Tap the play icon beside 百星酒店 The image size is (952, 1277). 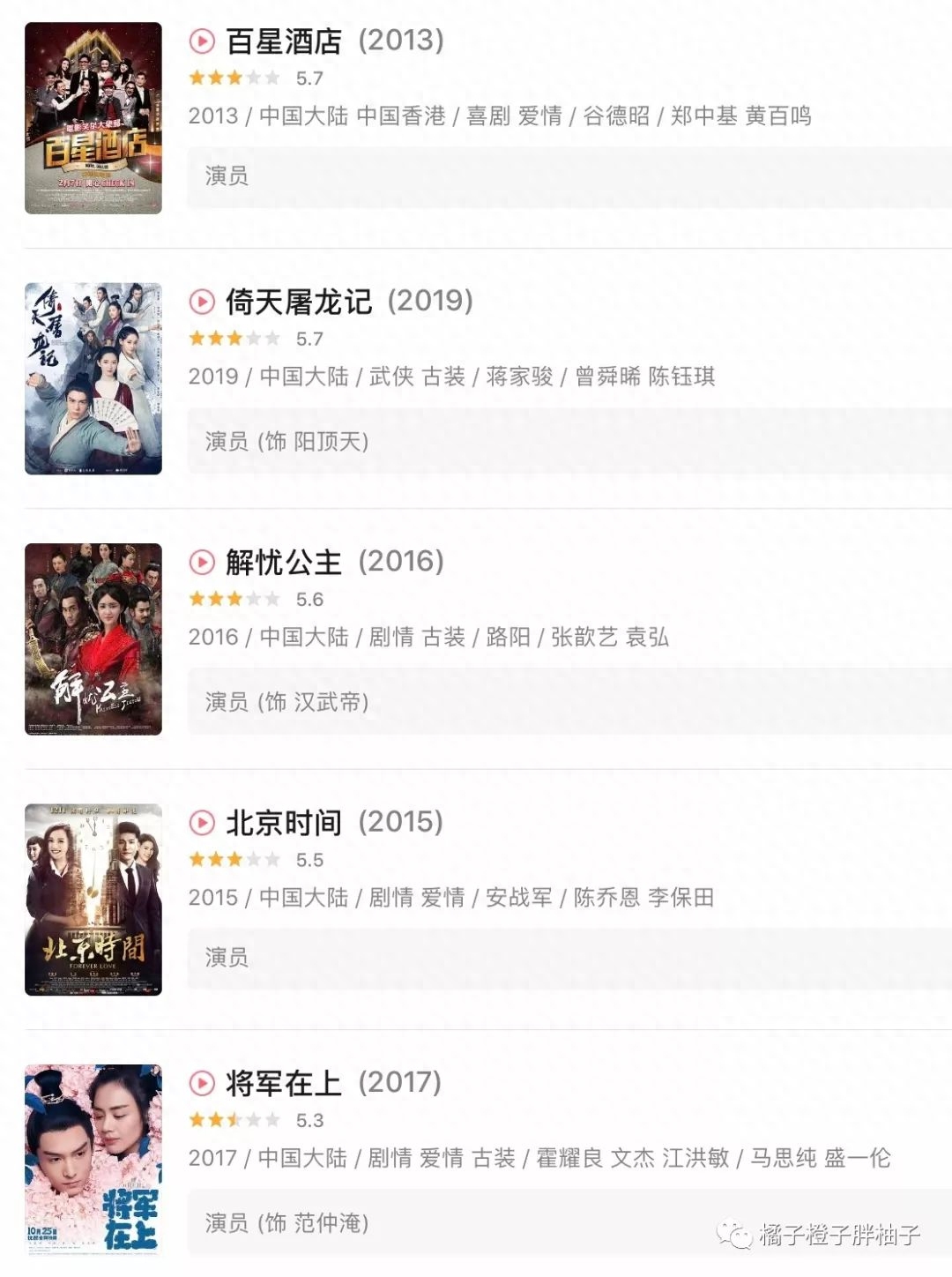[202, 41]
